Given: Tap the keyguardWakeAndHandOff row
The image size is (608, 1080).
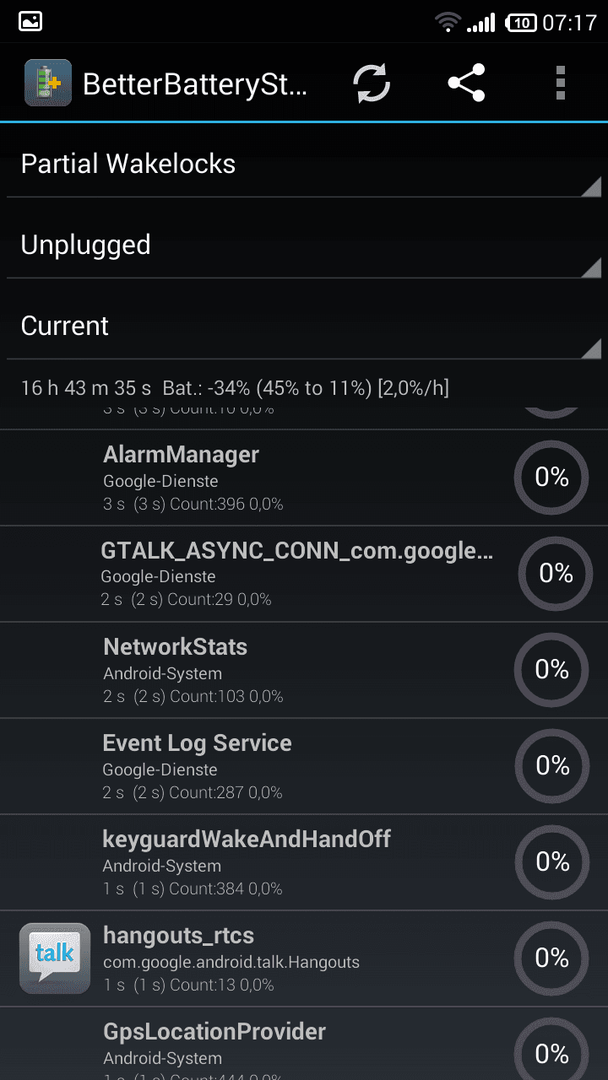Looking at the screenshot, I should tap(304, 862).
